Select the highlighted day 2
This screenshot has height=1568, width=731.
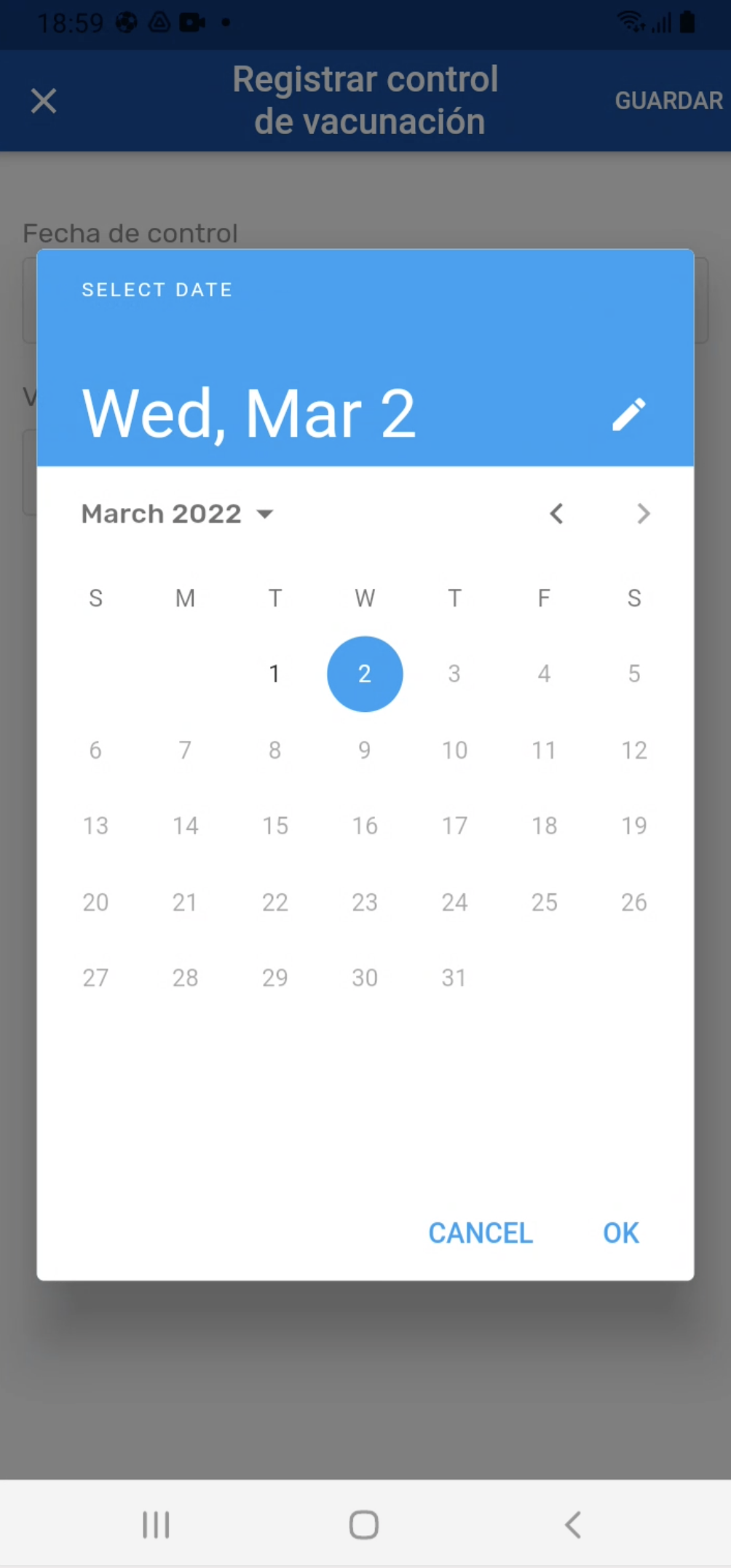coord(365,674)
